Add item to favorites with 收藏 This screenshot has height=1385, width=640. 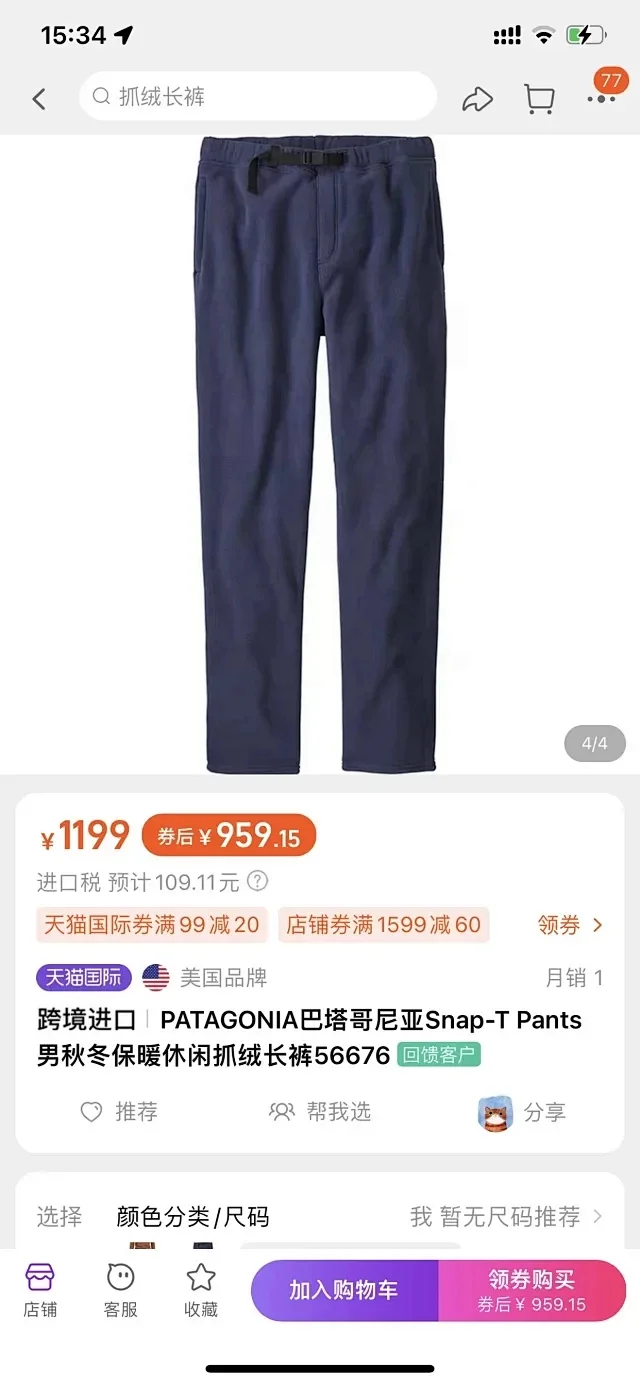(201, 1290)
